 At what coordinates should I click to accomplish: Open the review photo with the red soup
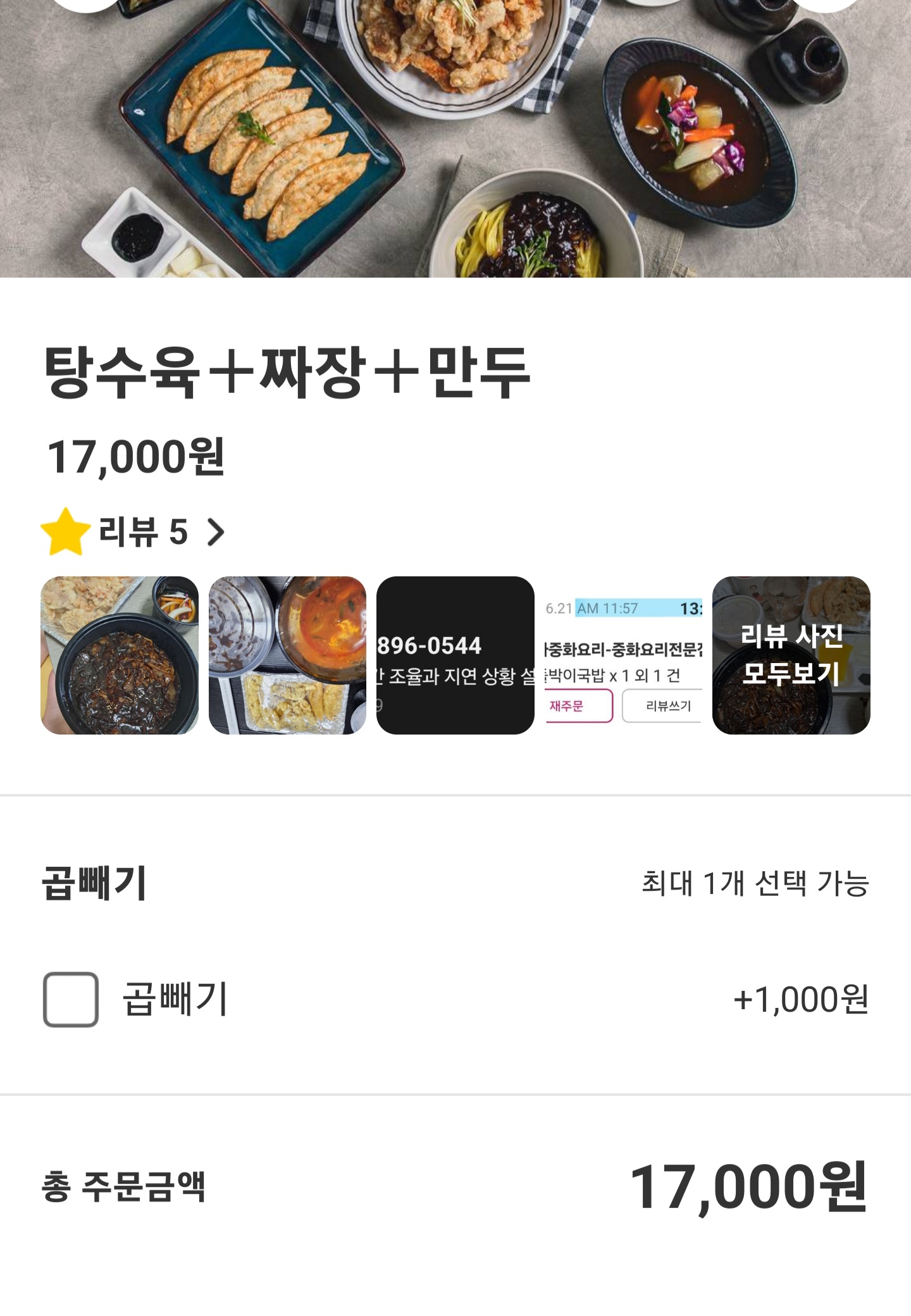[x=287, y=655]
